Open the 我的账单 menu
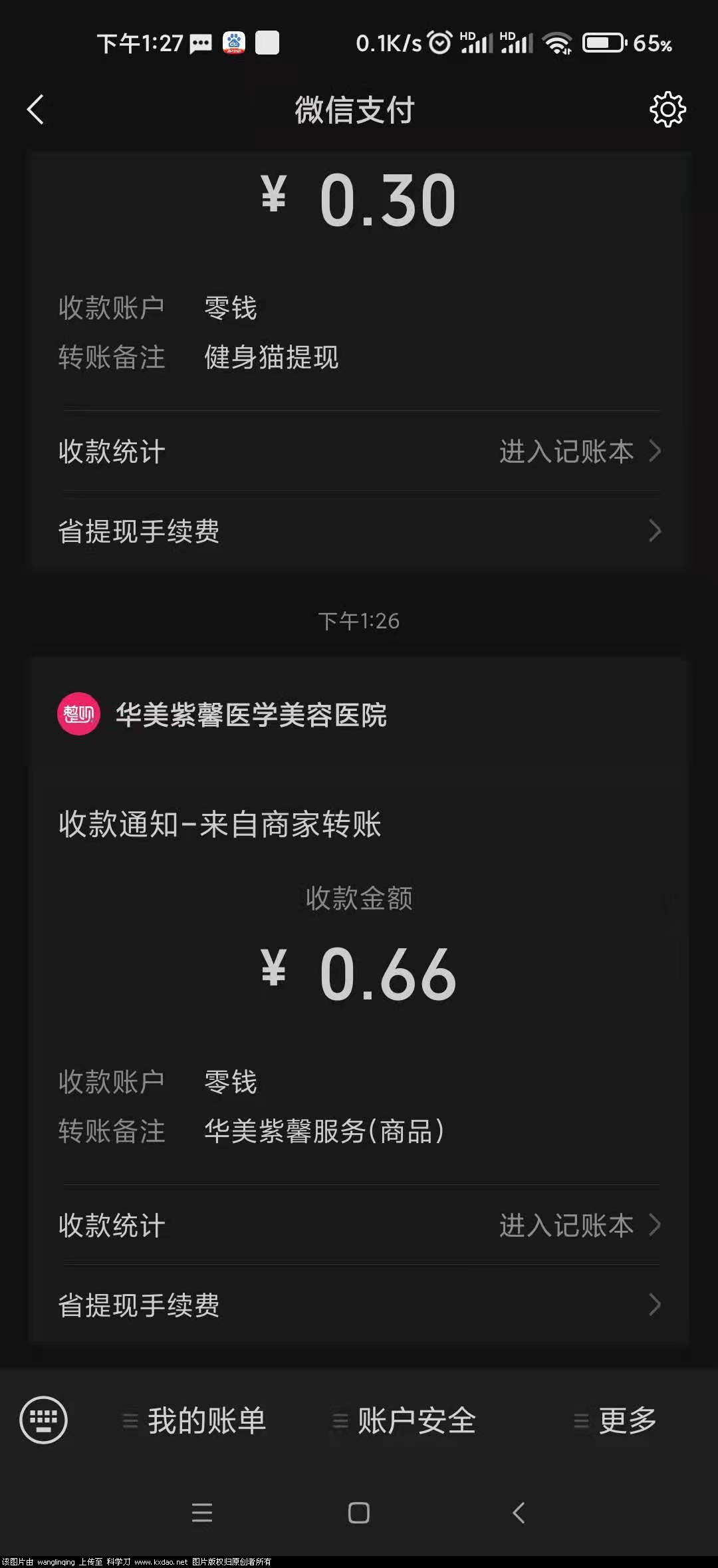718x1568 pixels. click(x=196, y=1421)
